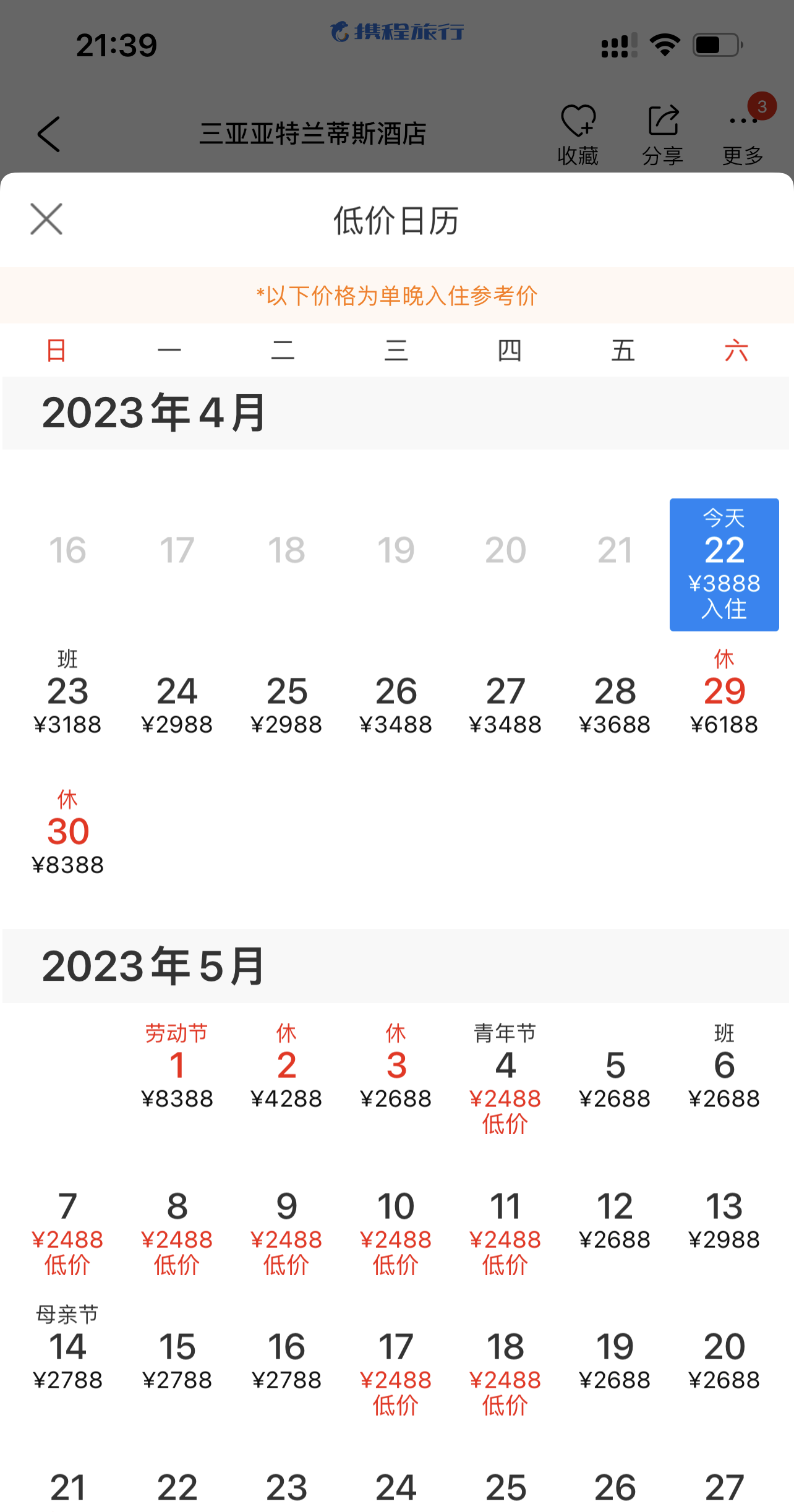This screenshot has height=1512, width=794.
Task: Tap the notification badge showing 3
Action: [762, 106]
